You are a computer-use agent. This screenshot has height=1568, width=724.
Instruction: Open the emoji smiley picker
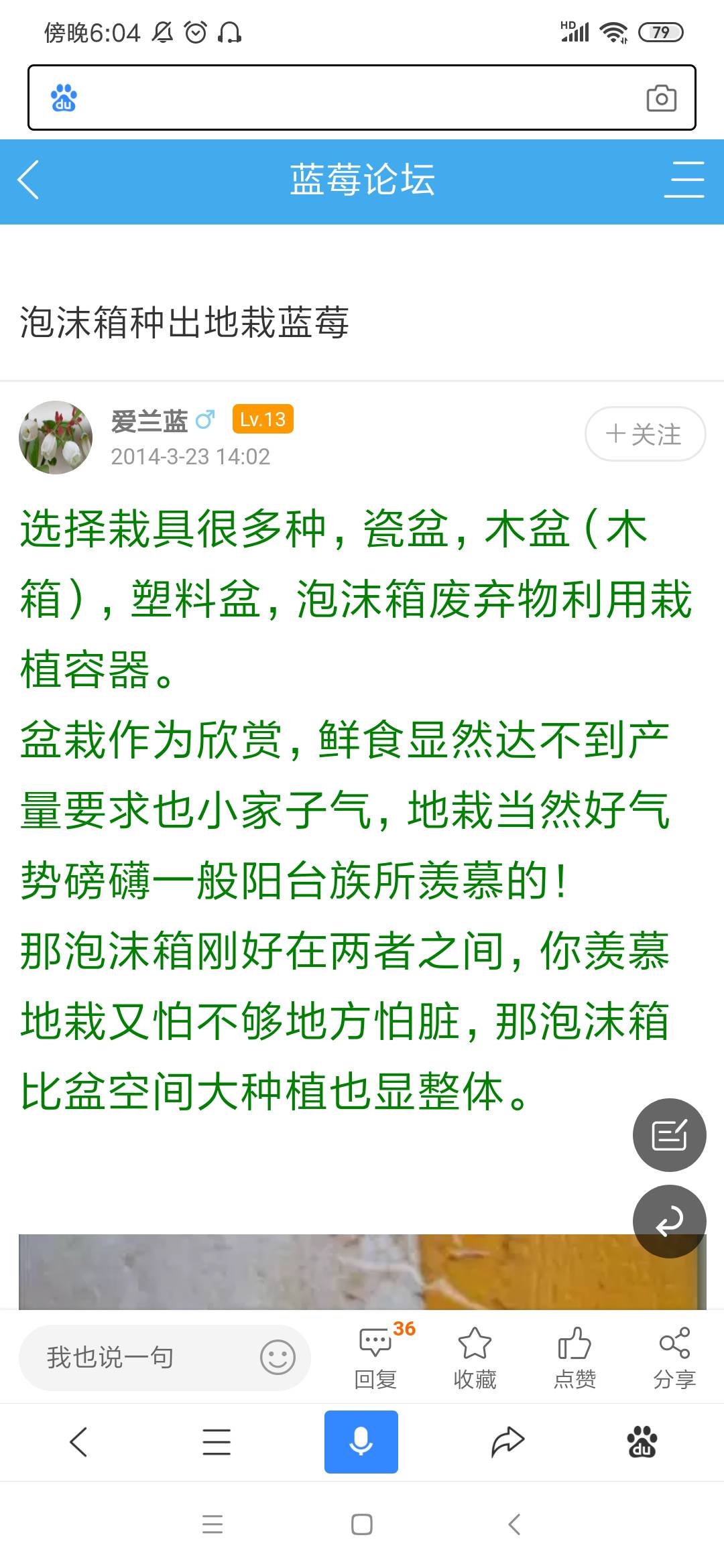278,1358
